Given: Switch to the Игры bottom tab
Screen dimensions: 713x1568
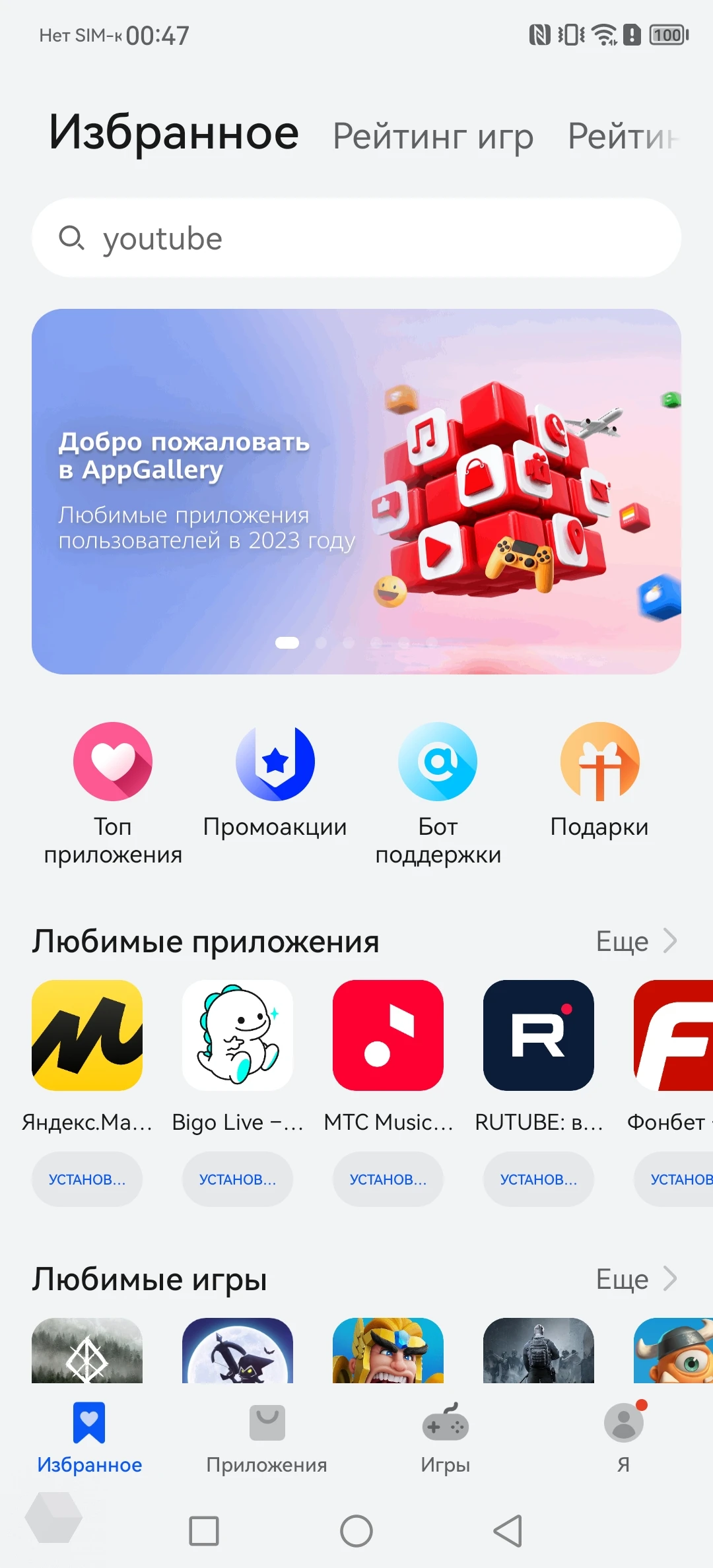Looking at the screenshot, I should 446,1439.
